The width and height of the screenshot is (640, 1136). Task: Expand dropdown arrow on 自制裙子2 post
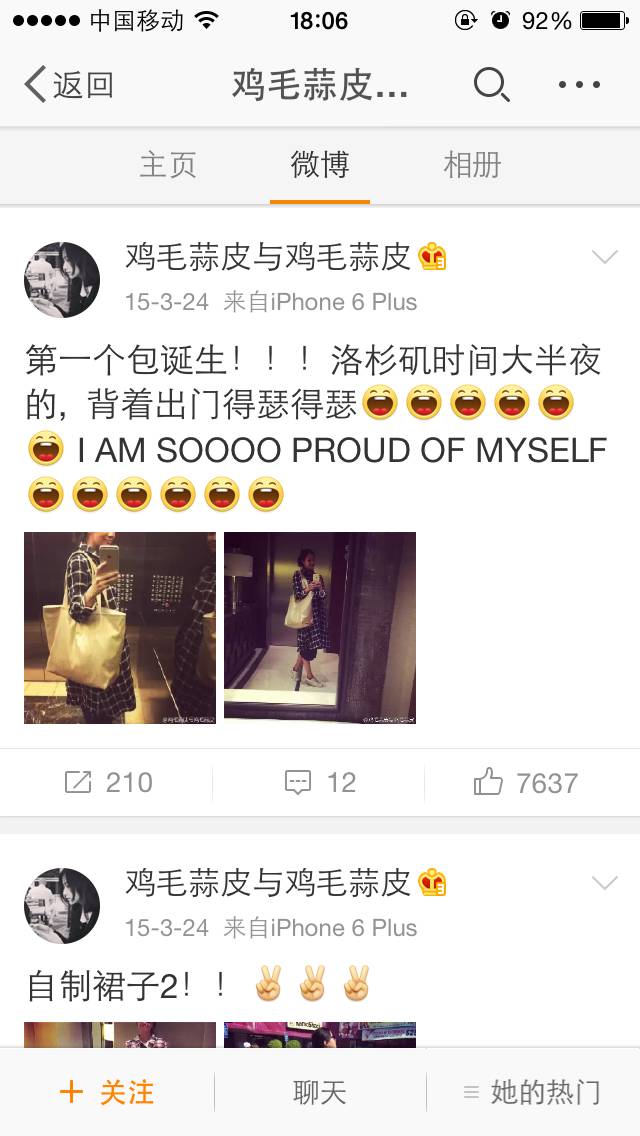pyautogui.click(x=604, y=883)
